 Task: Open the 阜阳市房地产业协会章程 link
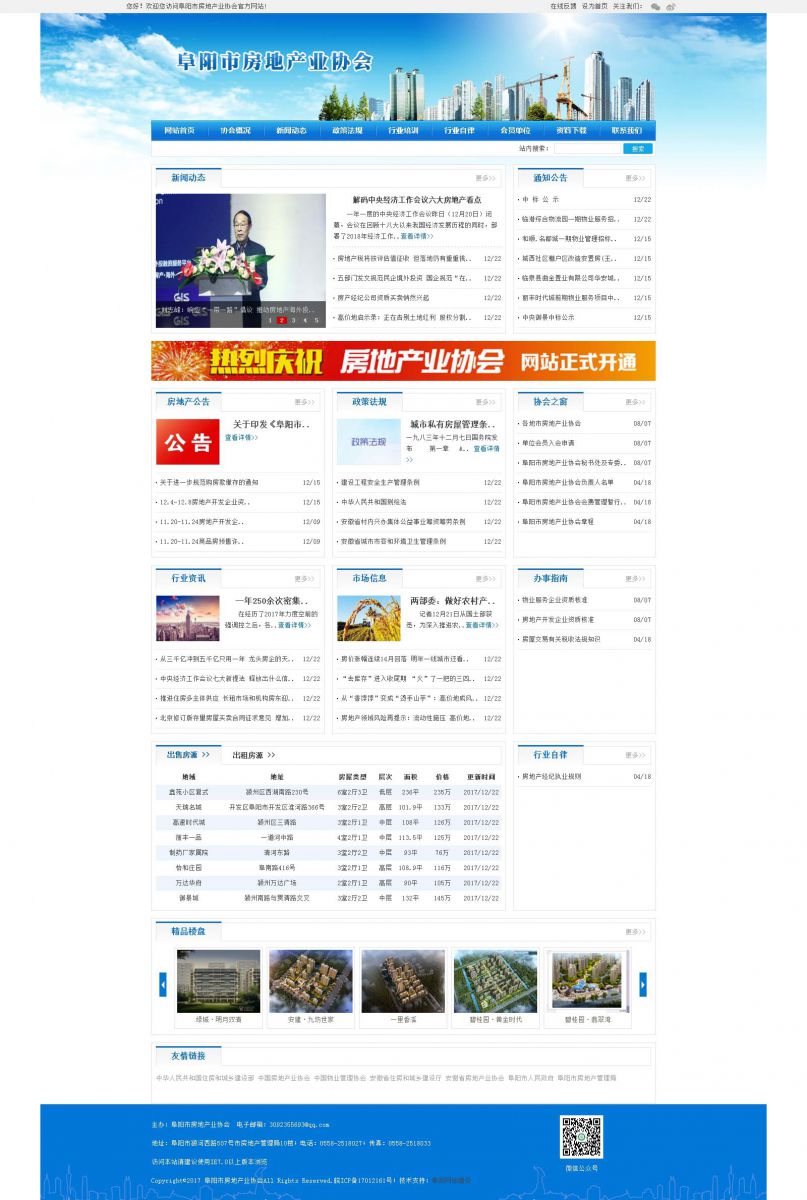click(557, 521)
